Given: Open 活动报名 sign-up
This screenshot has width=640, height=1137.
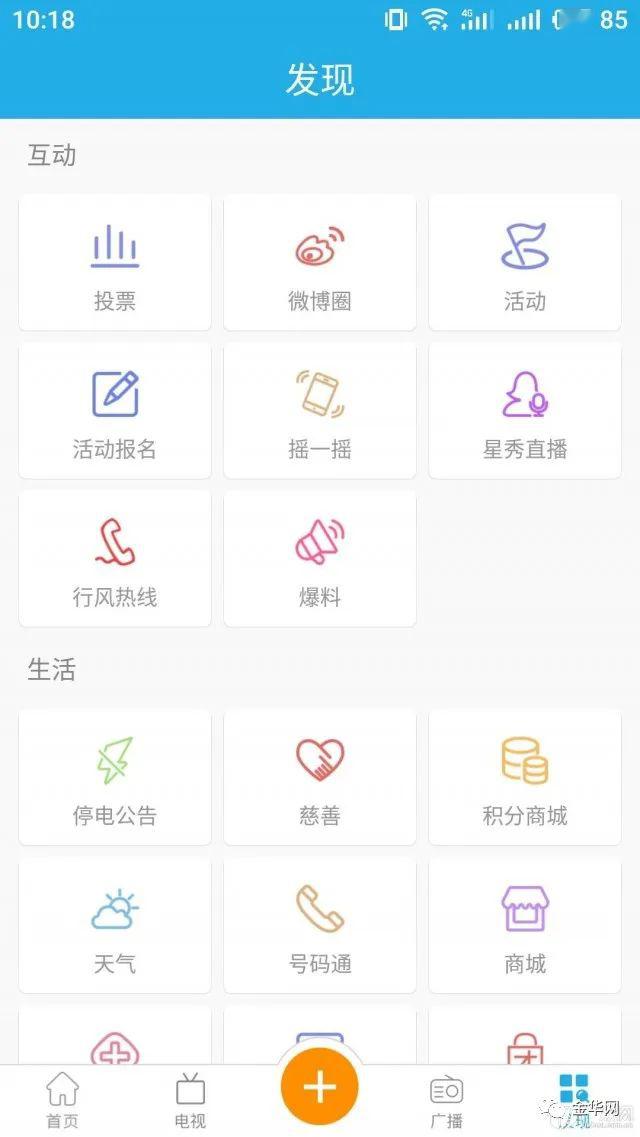Looking at the screenshot, I should 115,410.
